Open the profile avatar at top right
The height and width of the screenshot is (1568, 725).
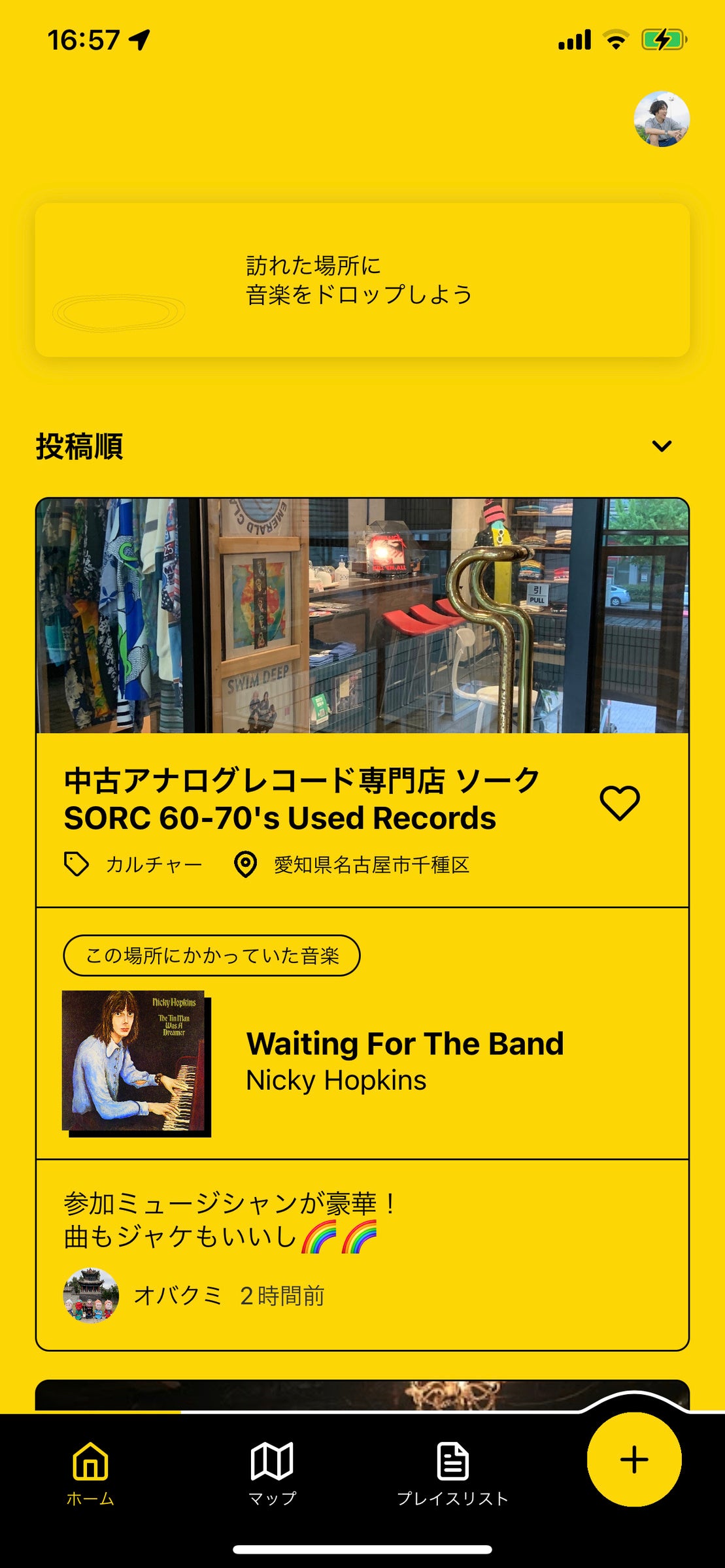click(x=662, y=119)
